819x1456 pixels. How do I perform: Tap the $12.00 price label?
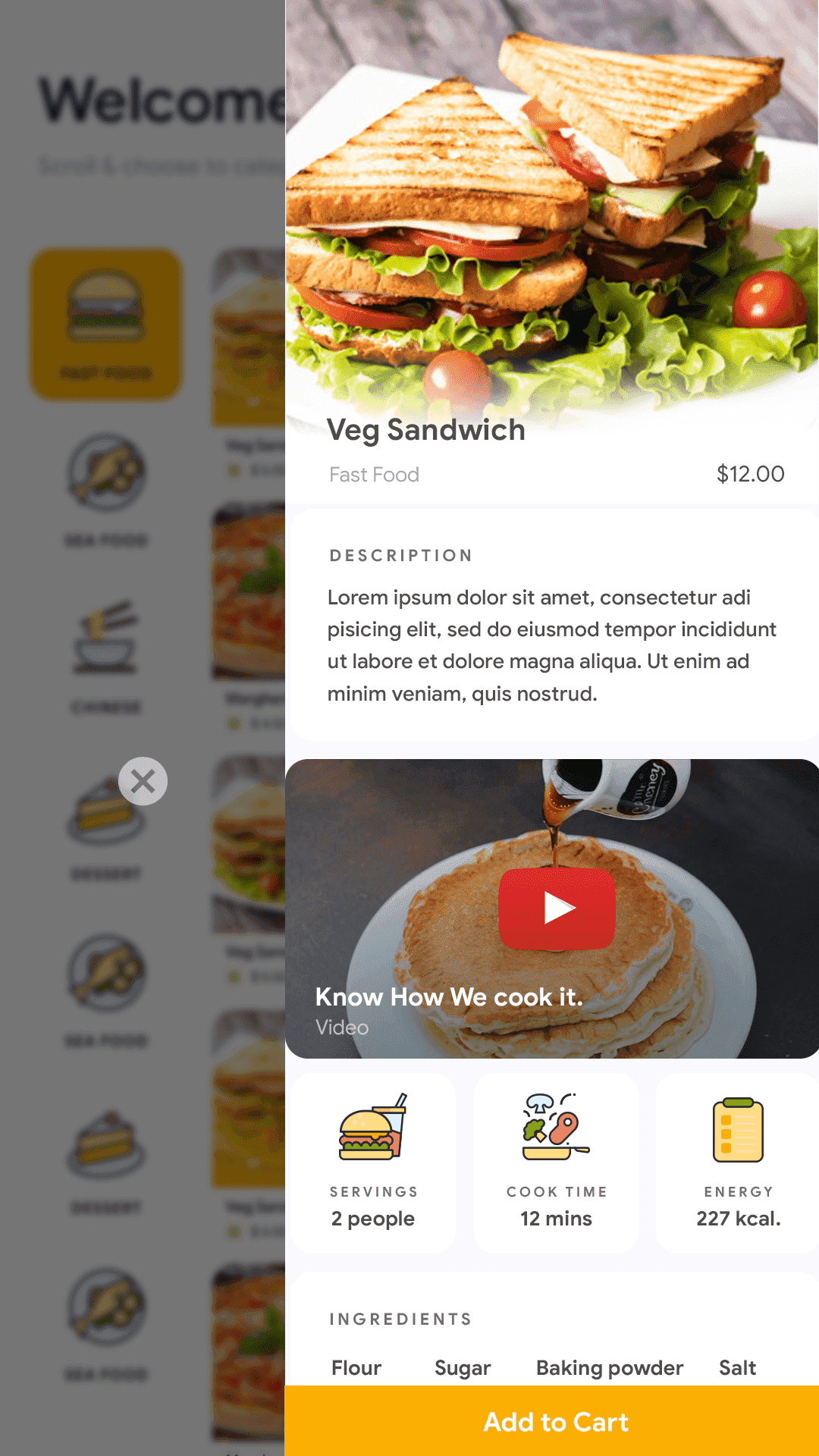(750, 474)
